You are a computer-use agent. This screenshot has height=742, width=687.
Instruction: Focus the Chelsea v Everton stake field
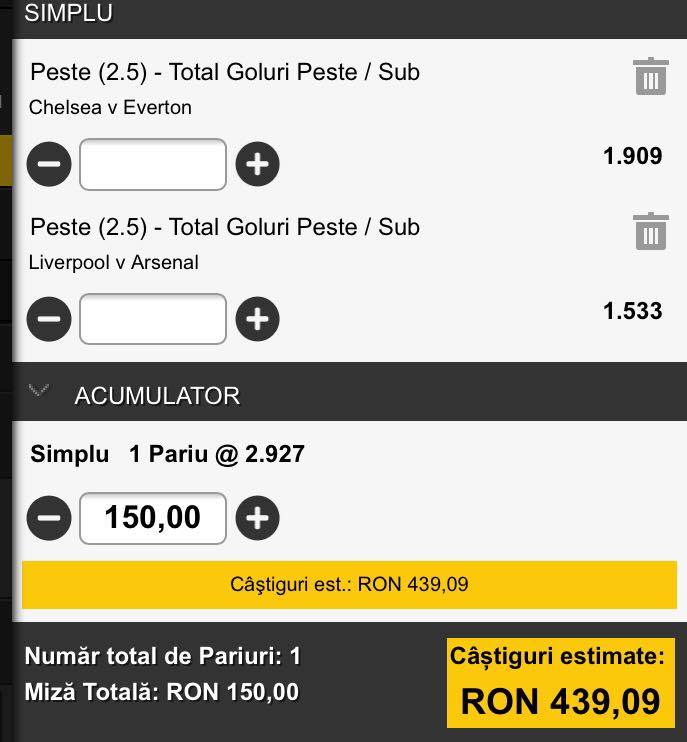pyautogui.click(x=153, y=164)
